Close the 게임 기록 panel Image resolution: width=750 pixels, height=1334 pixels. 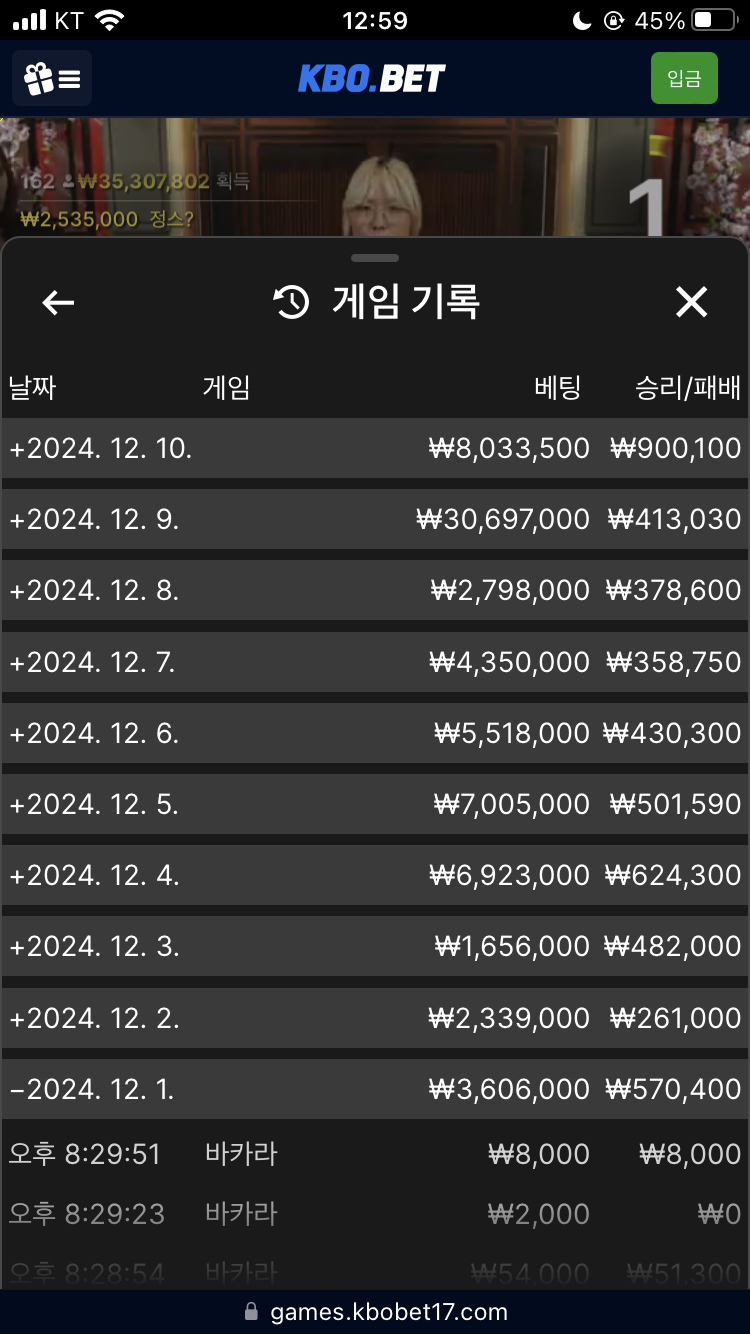tap(691, 302)
